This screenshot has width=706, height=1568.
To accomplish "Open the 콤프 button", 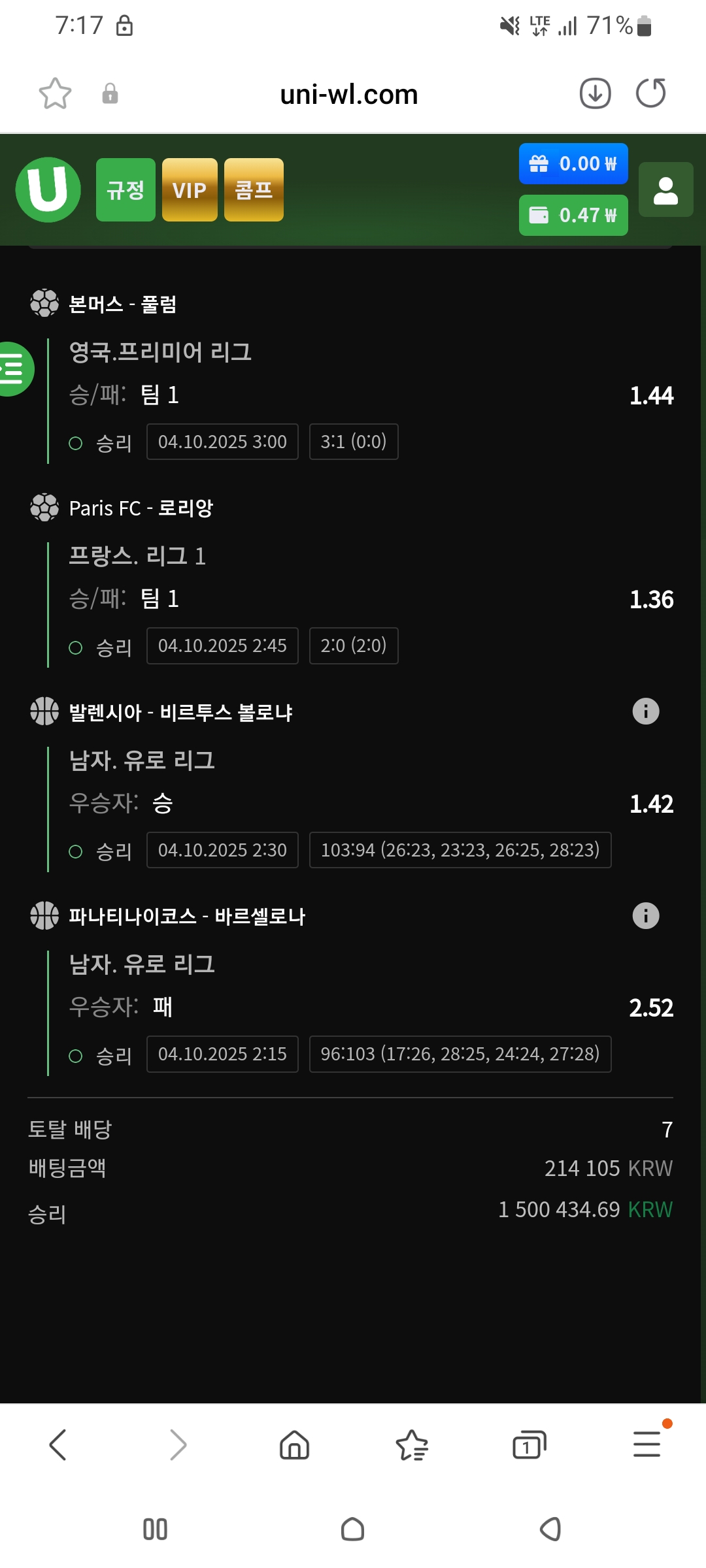I will [x=254, y=190].
